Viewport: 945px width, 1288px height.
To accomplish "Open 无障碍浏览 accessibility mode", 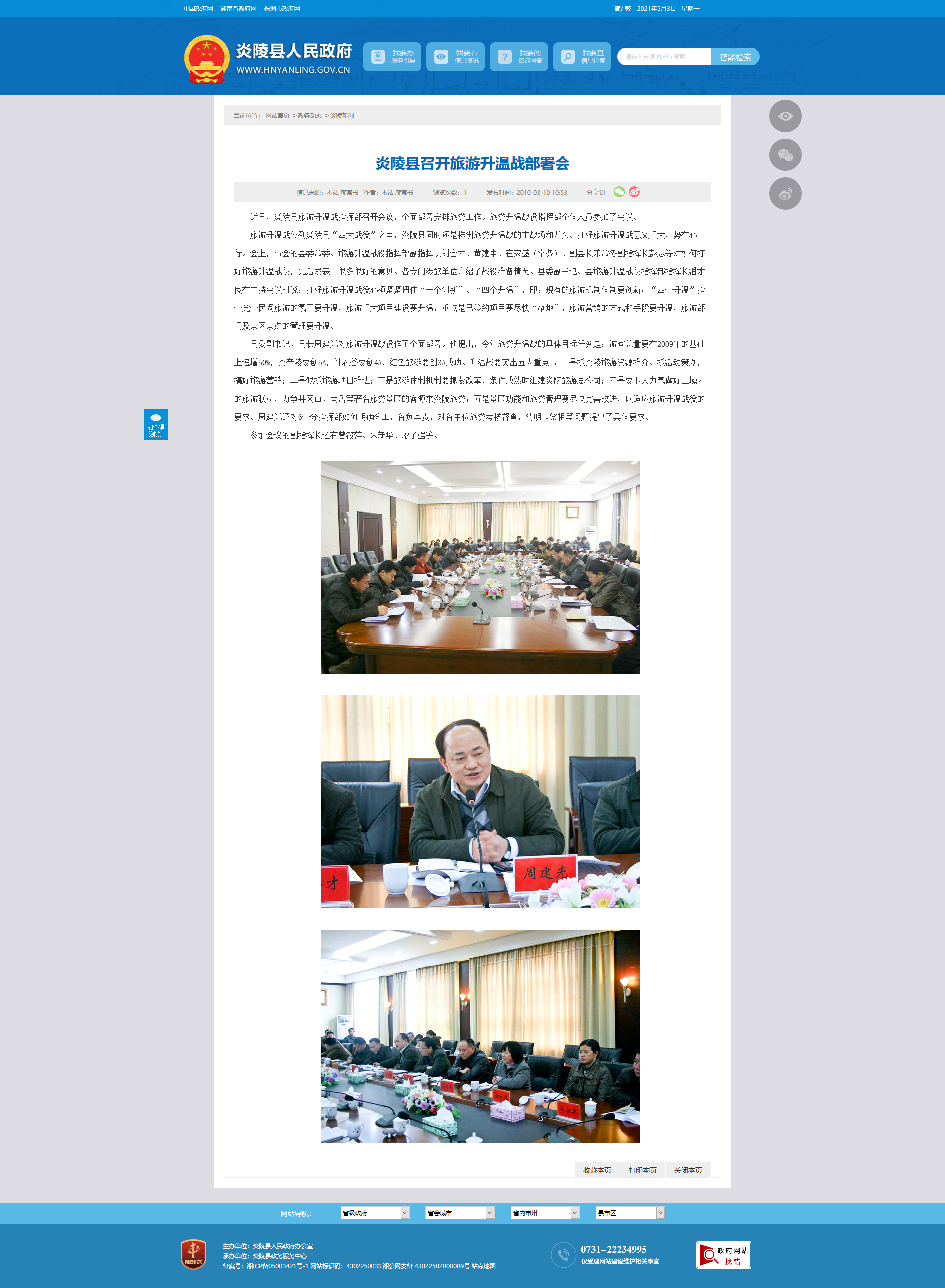I will 155,424.
